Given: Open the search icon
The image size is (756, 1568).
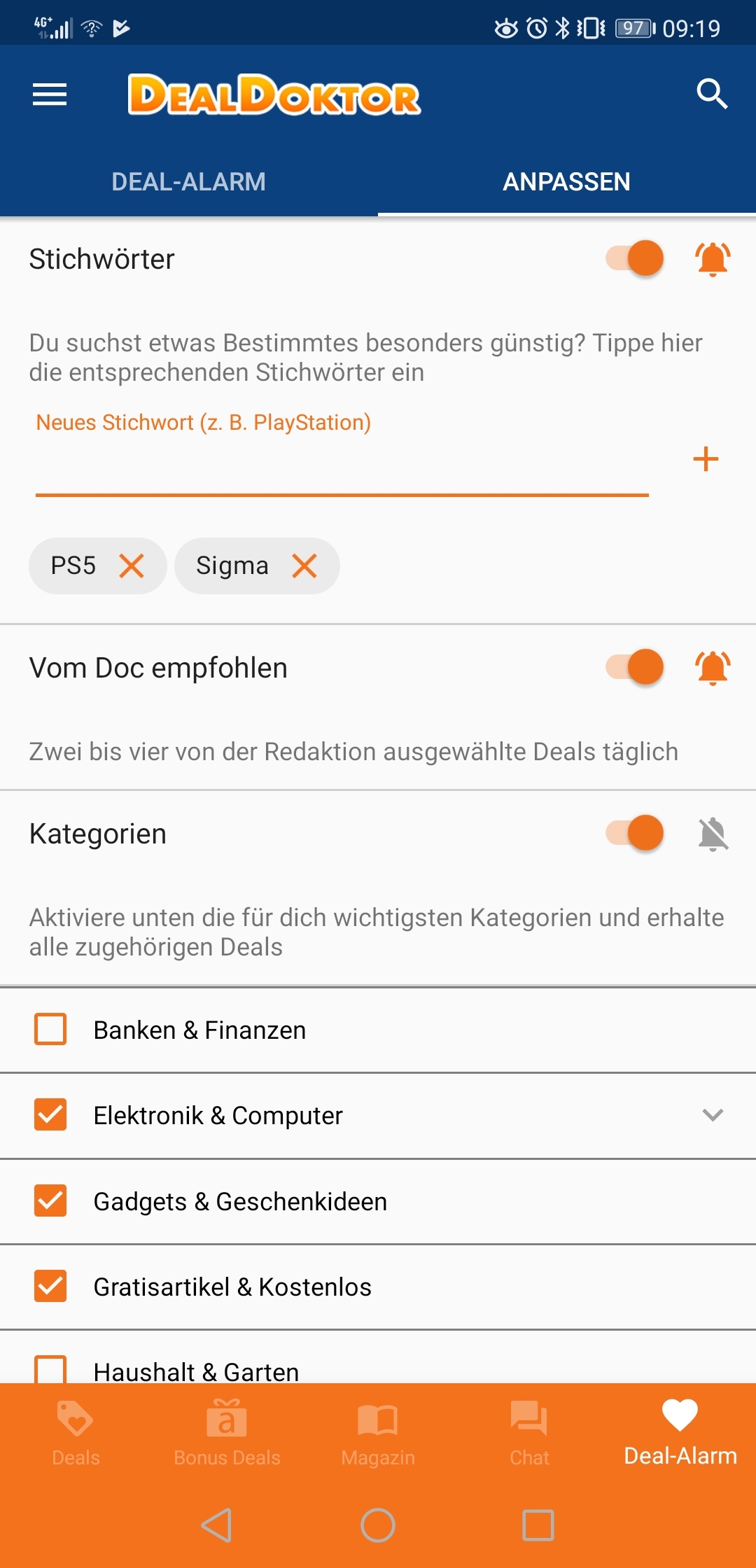Looking at the screenshot, I should point(712,94).
